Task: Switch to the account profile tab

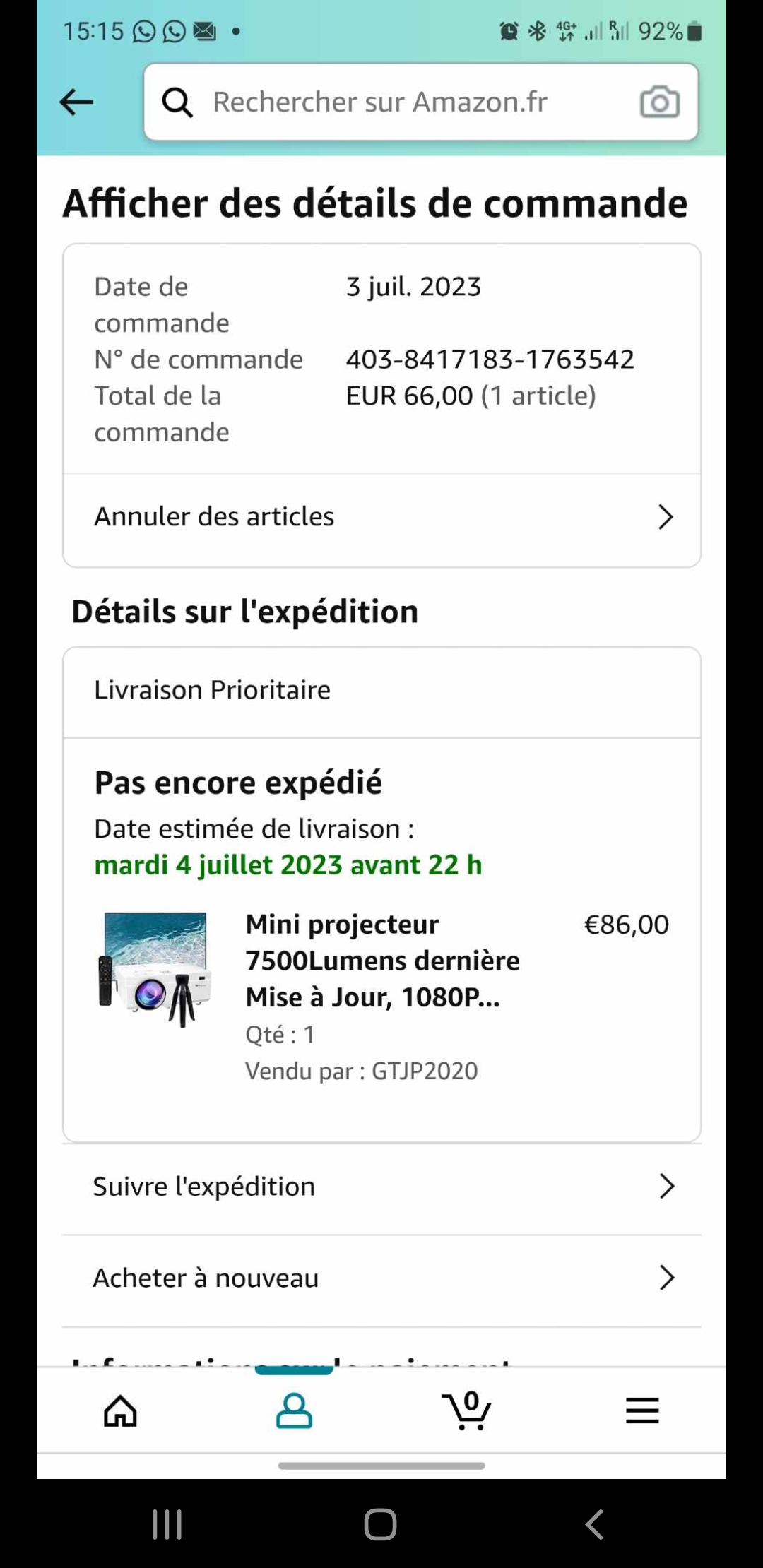Action: pos(294,1411)
